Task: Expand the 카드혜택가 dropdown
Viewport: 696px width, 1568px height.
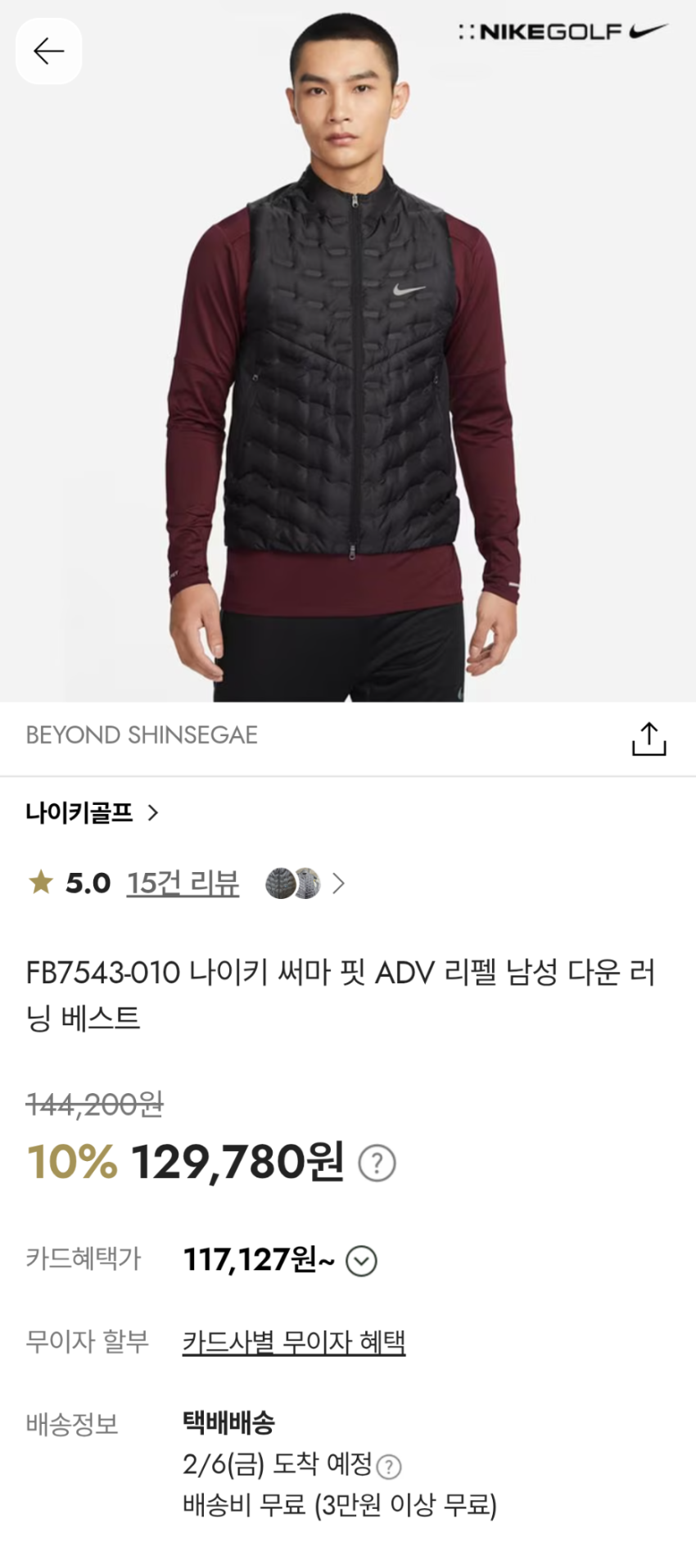Action: [x=361, y=1261]
